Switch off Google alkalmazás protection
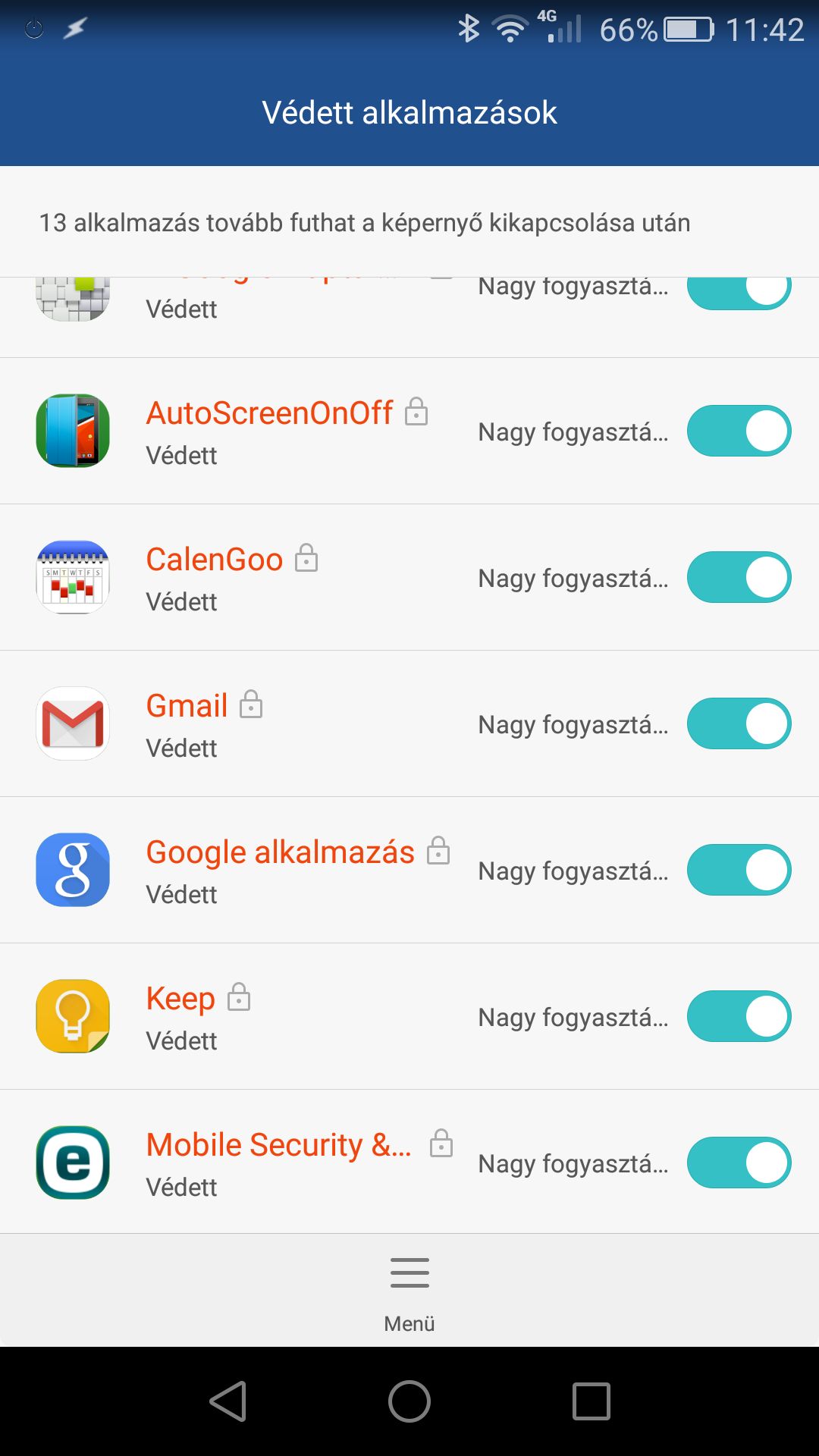The height and width of the screenshot is (1456, 819). (739, 870)
